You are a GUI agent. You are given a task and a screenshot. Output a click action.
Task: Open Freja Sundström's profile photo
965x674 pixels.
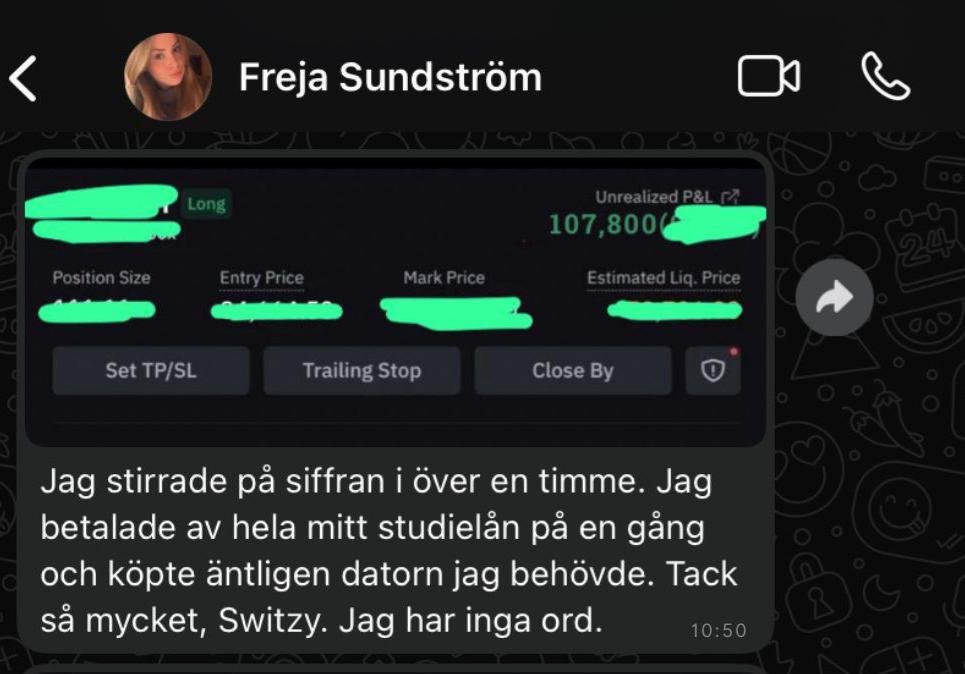tap(167, 77)
